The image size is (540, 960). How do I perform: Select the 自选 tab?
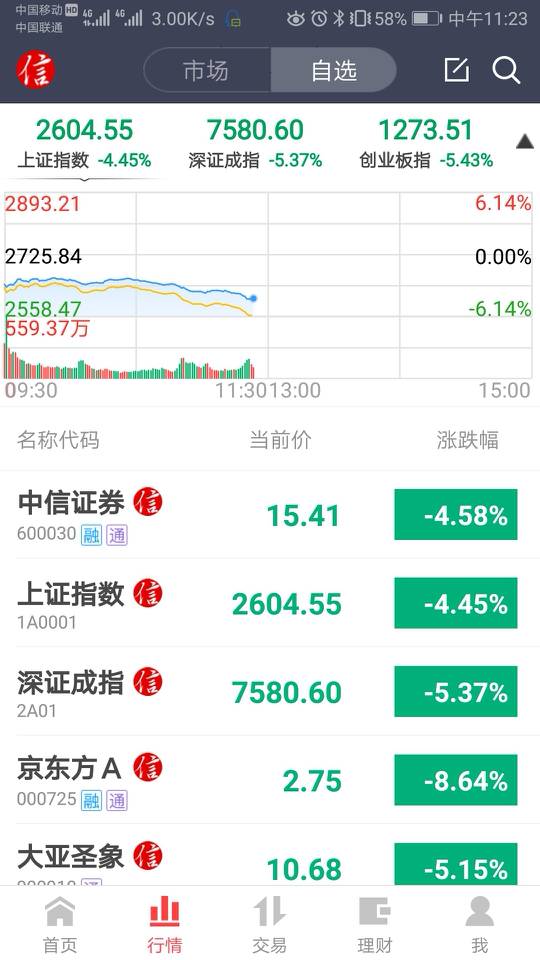pos(334,70)
